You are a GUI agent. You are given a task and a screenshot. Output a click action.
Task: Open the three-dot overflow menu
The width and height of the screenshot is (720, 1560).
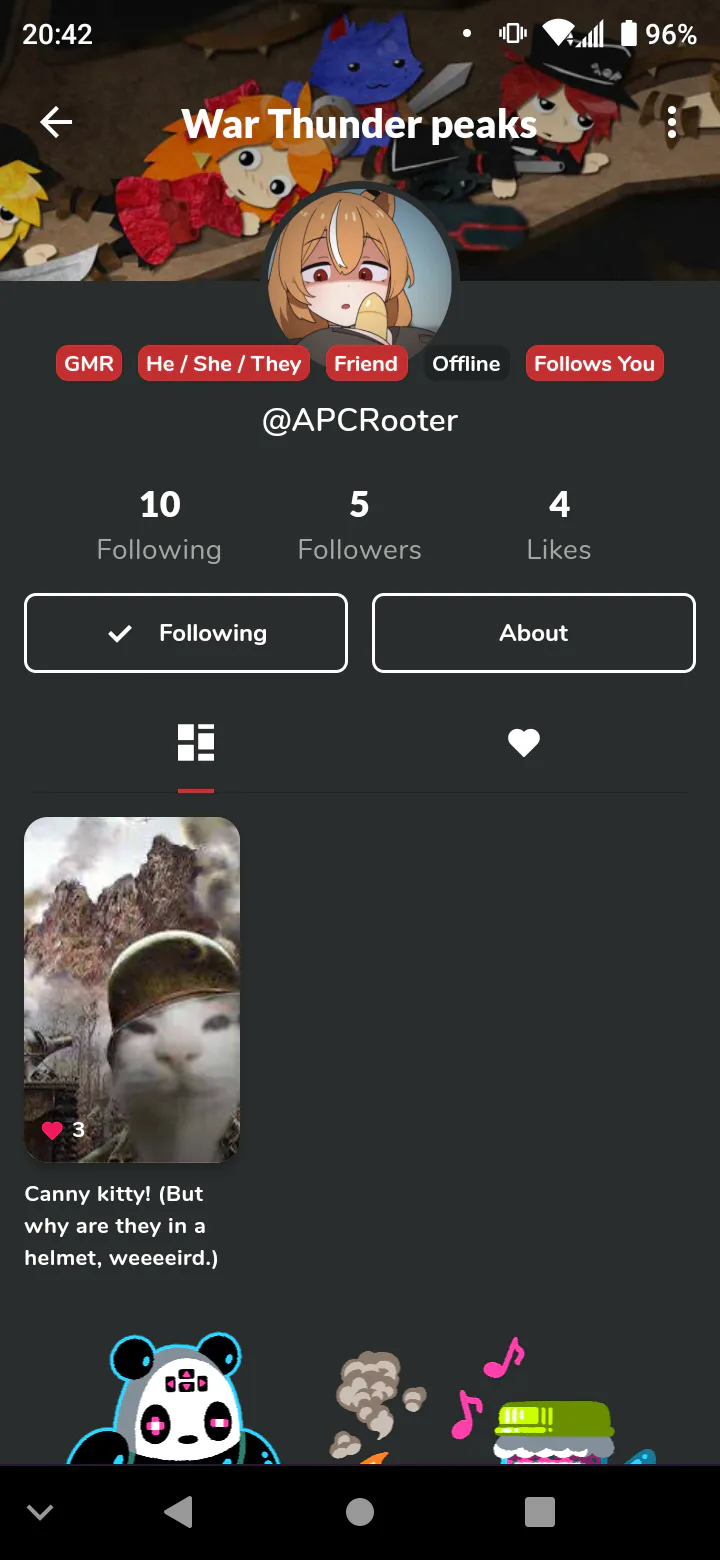(672, 123)
